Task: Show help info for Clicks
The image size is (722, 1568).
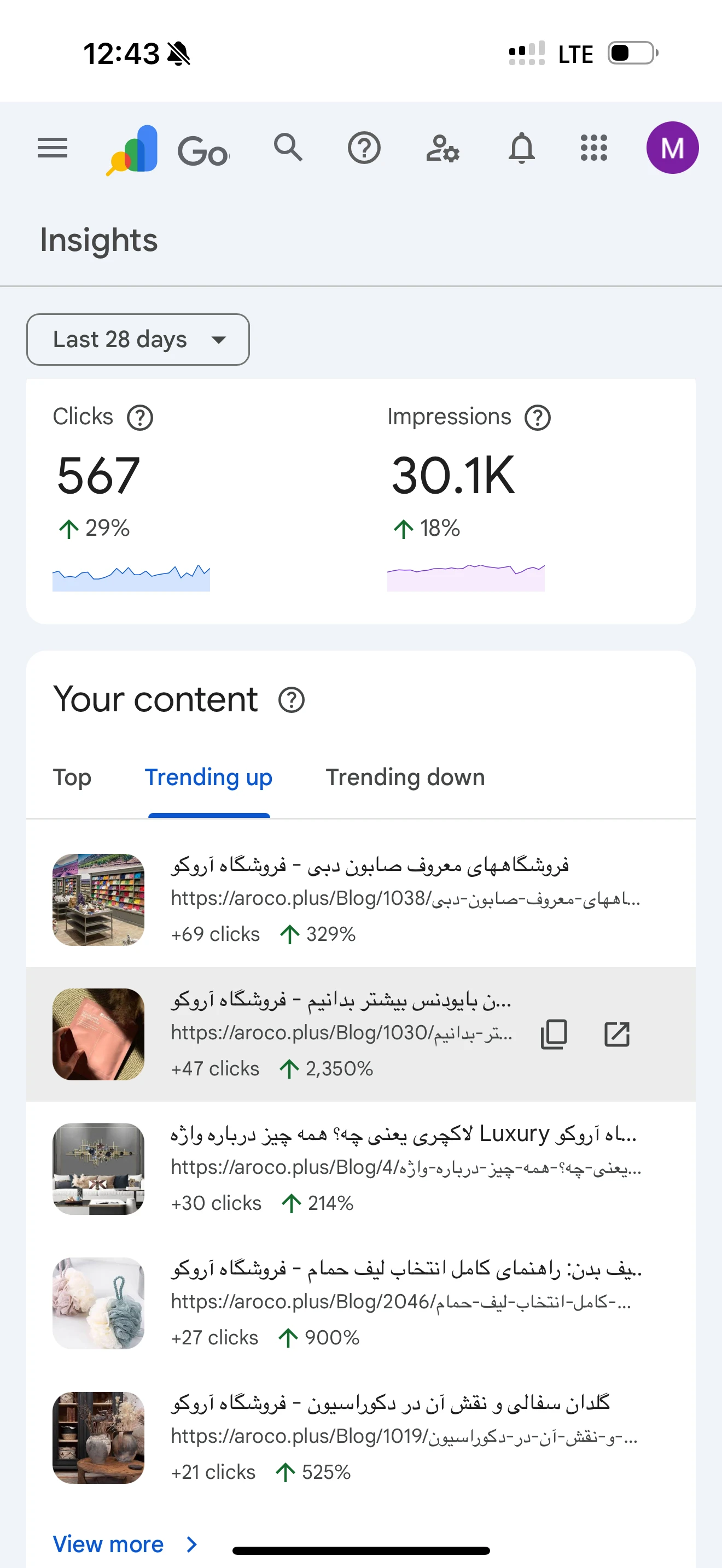Action: (x=140, y=418)
